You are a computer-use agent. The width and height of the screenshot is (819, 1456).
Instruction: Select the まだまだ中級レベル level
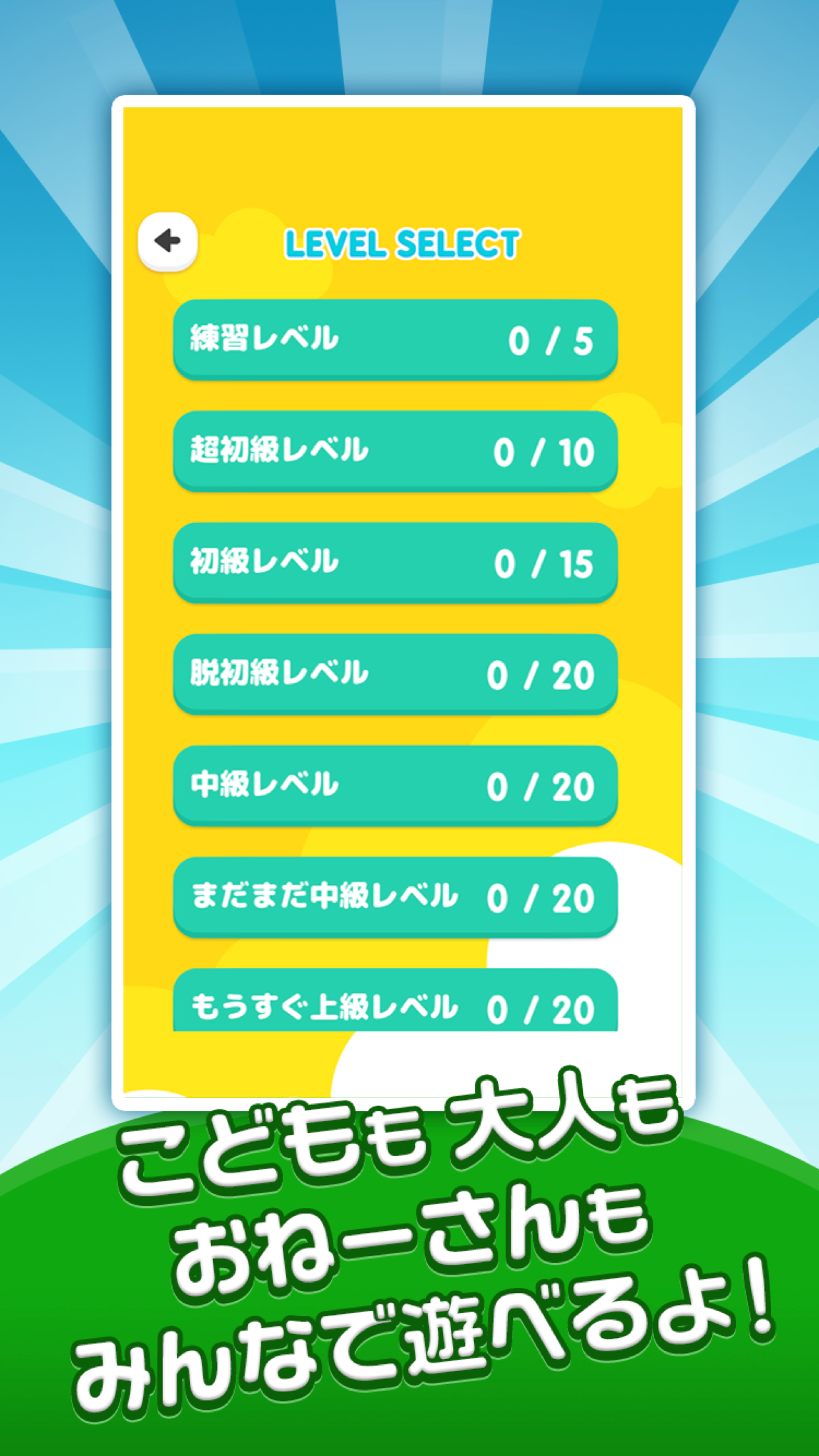[394, 897]
